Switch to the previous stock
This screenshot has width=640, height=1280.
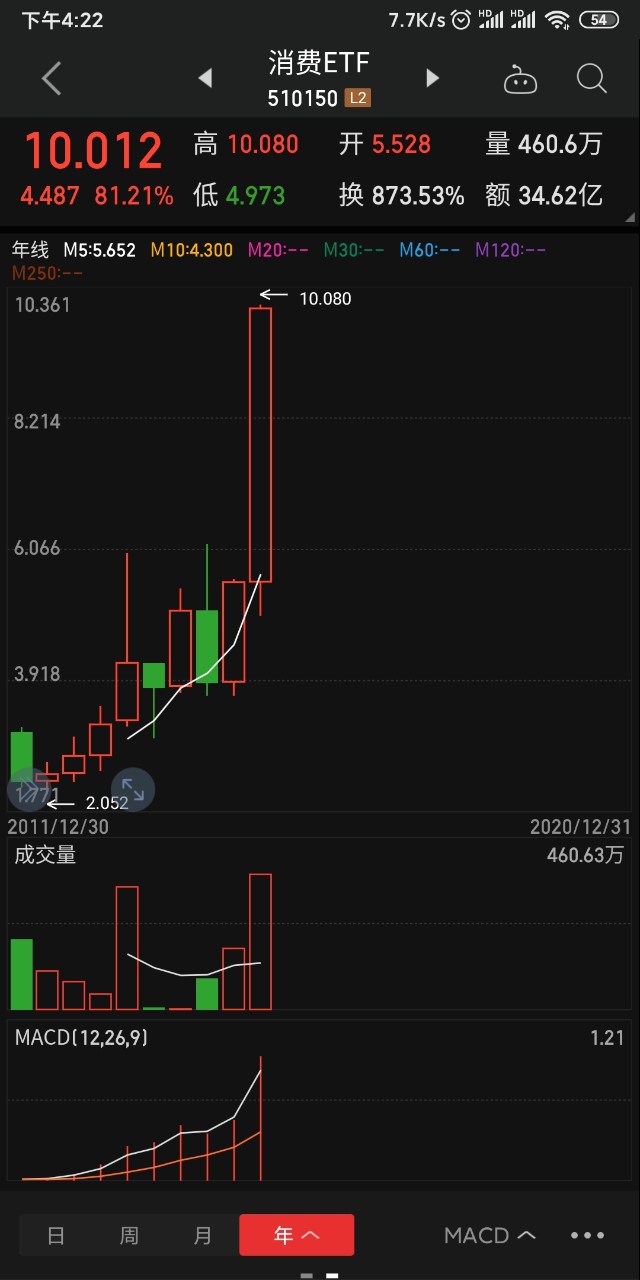(205, 78)
